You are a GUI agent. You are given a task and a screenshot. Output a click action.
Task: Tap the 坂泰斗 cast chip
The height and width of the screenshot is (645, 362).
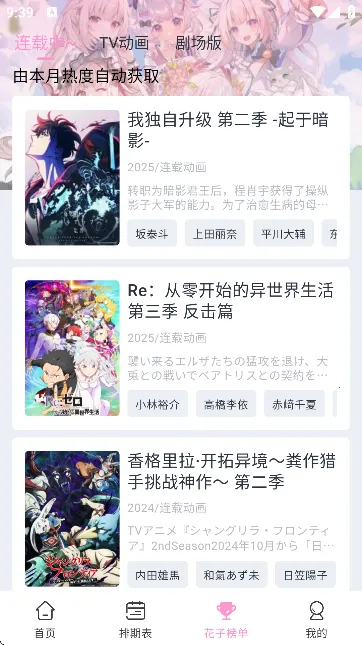[x=152, y=233]
